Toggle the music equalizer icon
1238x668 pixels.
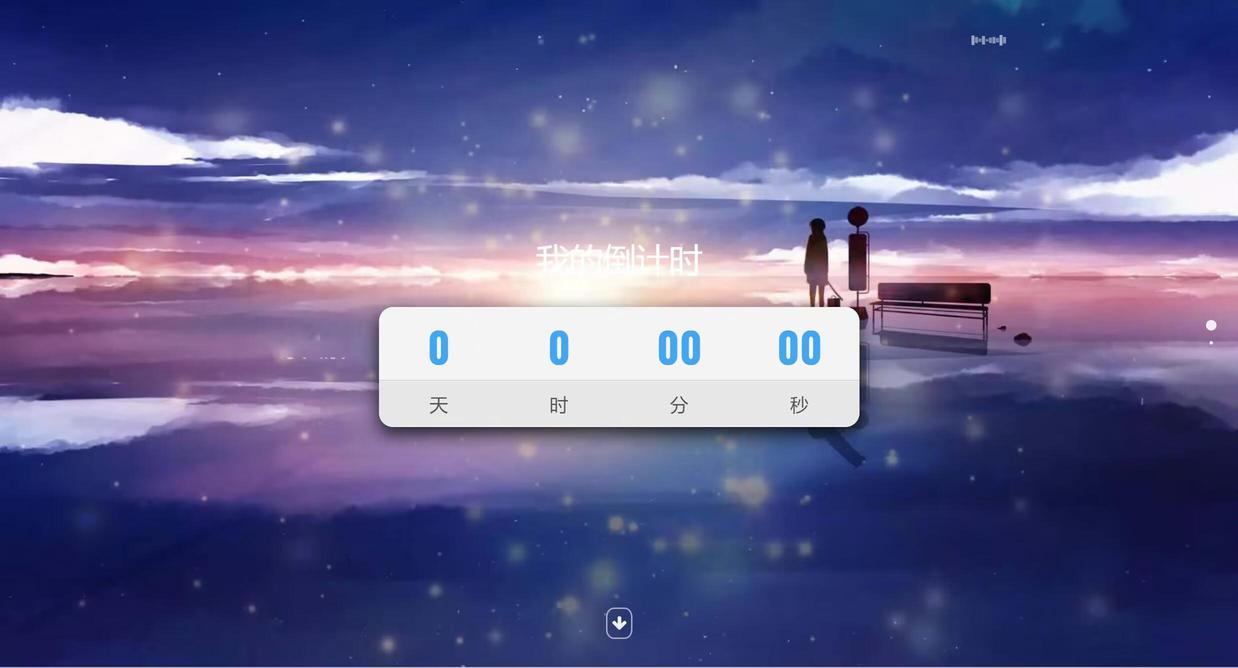988,40
